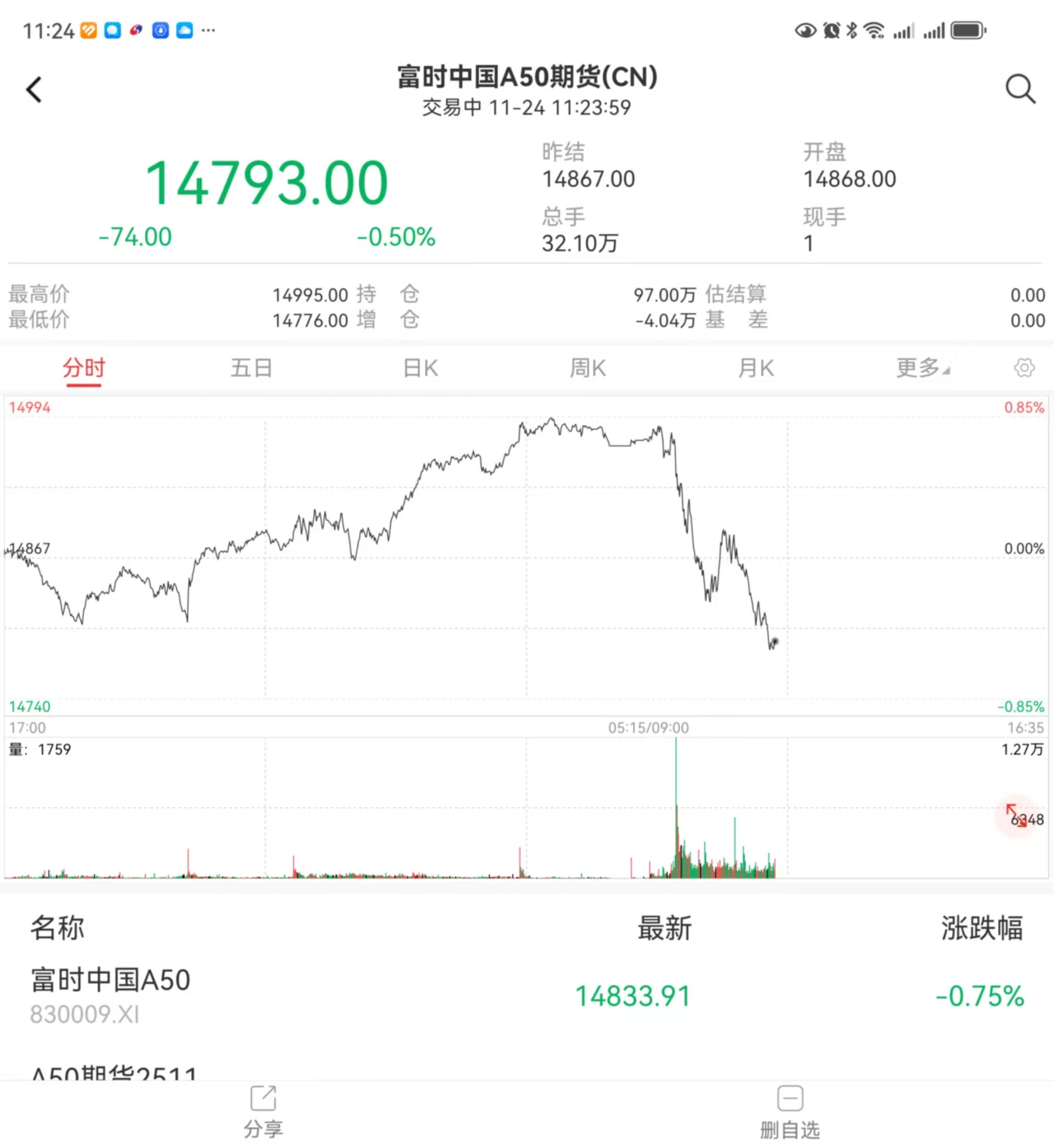Switch to the 日K chart tab
Image resolution: width=1054 pixels, height=1148 pixels.
(420, 368)
